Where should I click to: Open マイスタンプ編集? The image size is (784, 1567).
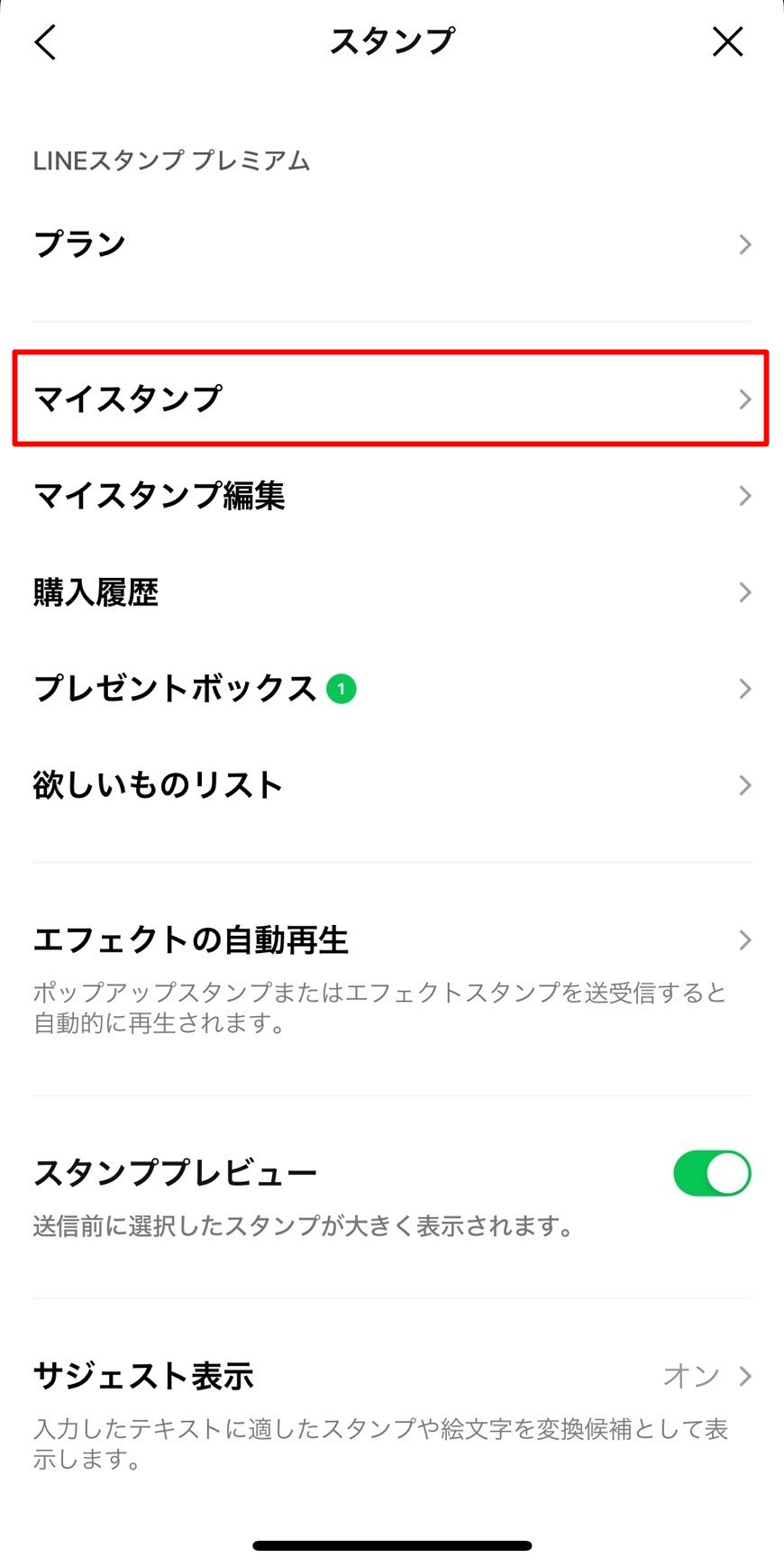click(392, 496)
